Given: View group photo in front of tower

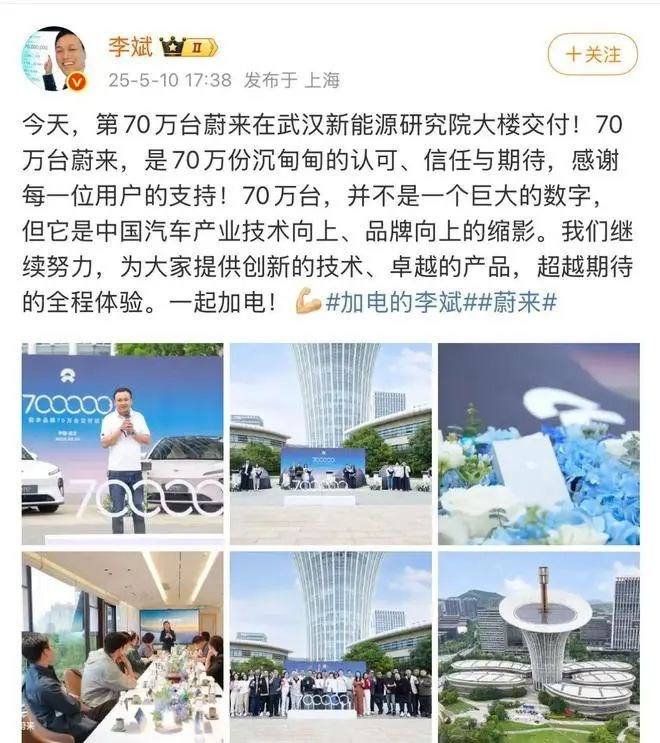Looking at the screenshot, I should [x=330, y=647].
